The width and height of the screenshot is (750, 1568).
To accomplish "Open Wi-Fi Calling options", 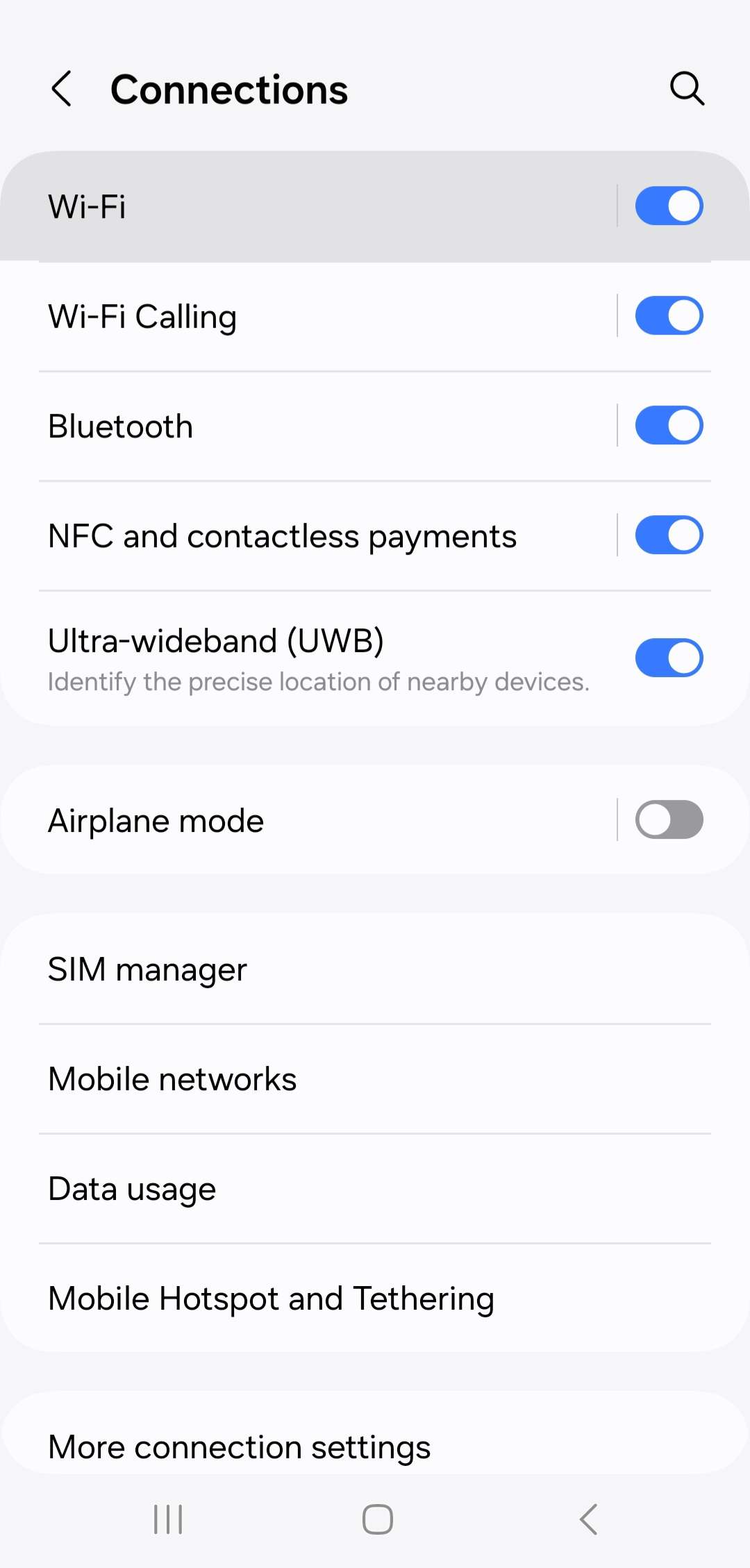I will 278,316.
